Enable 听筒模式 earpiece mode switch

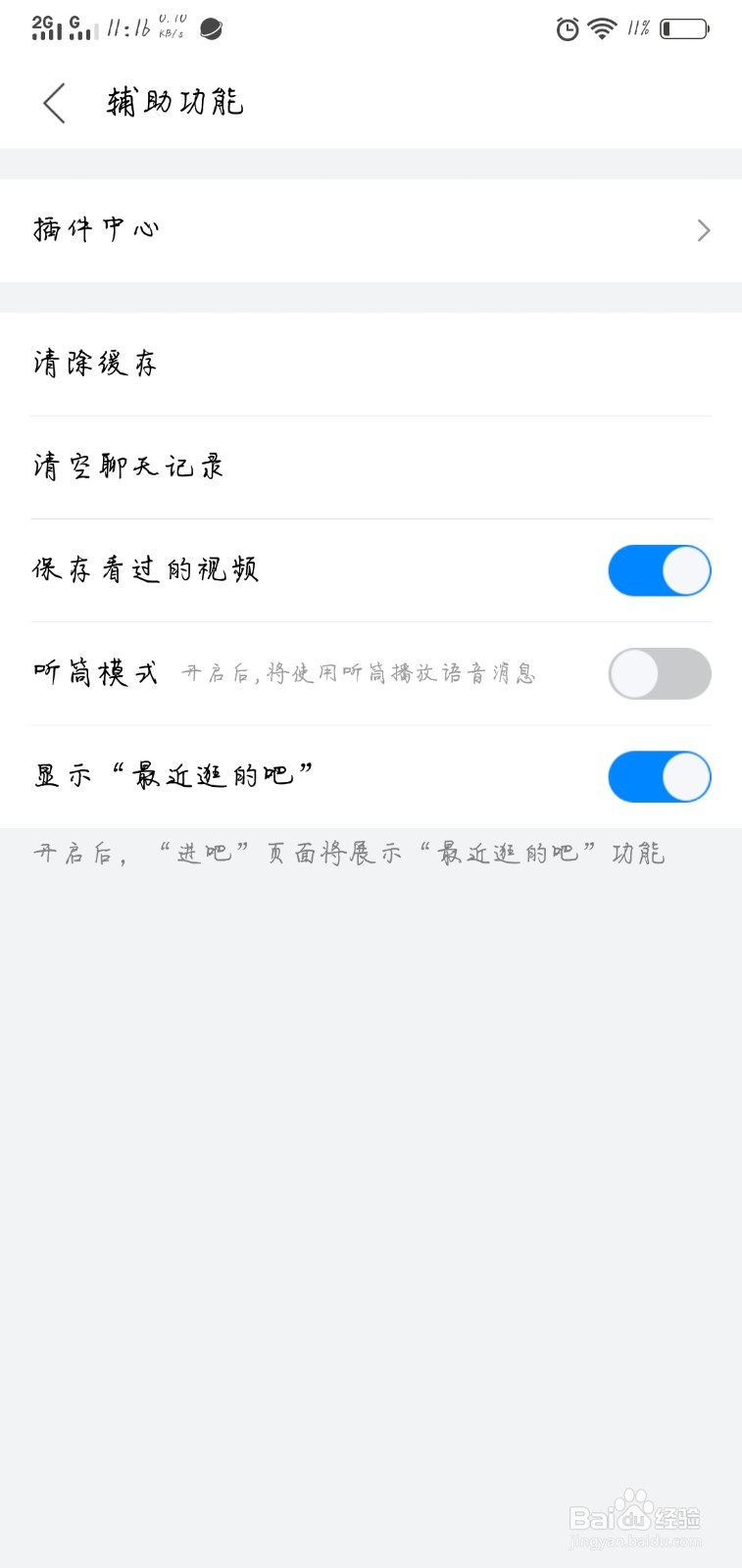point(659,673)
